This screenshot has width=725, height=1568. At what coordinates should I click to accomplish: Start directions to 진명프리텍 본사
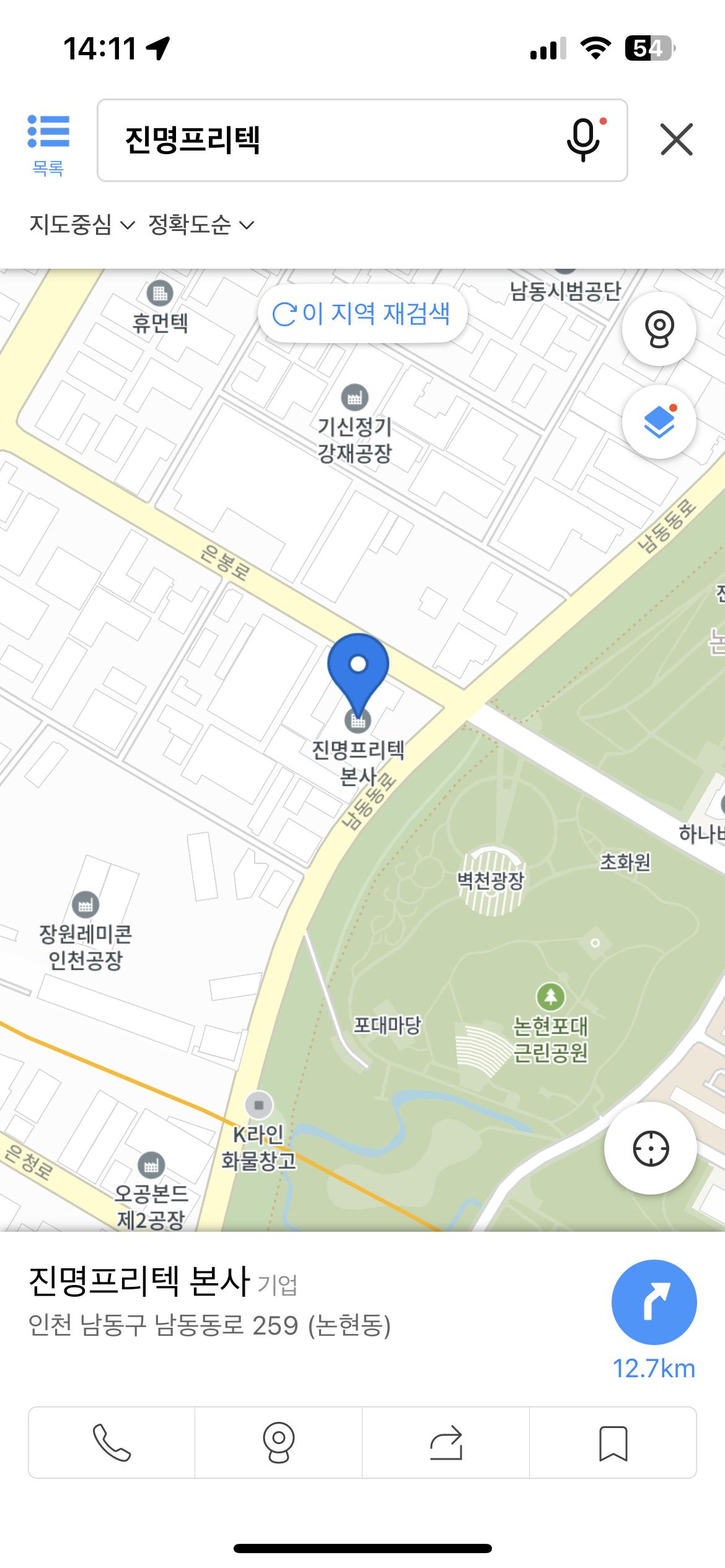pos(654,1304)
